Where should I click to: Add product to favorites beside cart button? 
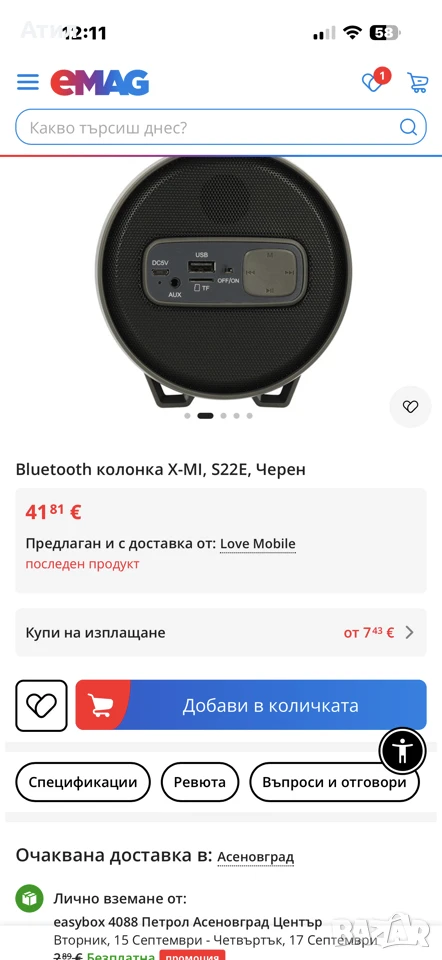coord(41,705)
